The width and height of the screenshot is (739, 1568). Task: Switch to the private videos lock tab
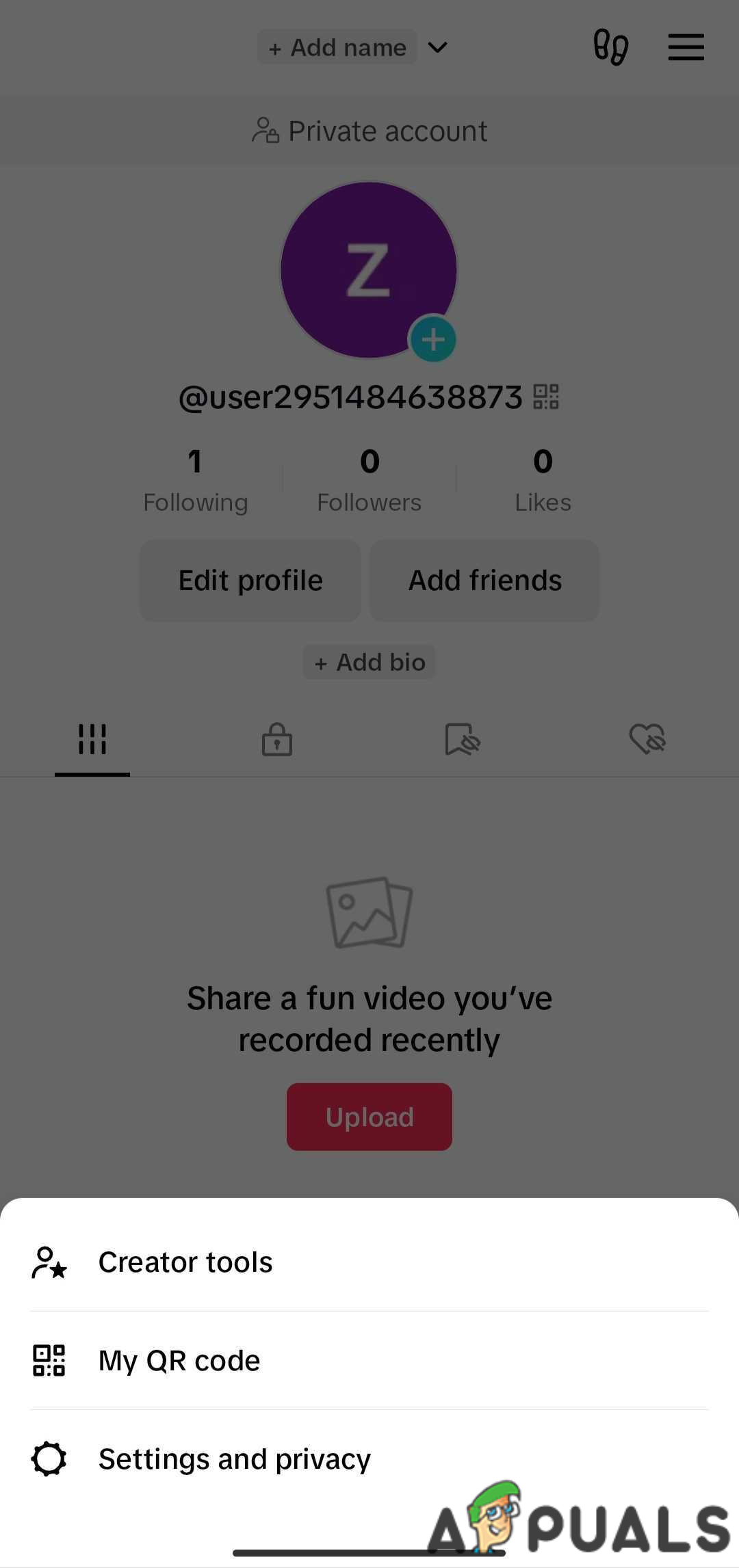tap(277, 739)
